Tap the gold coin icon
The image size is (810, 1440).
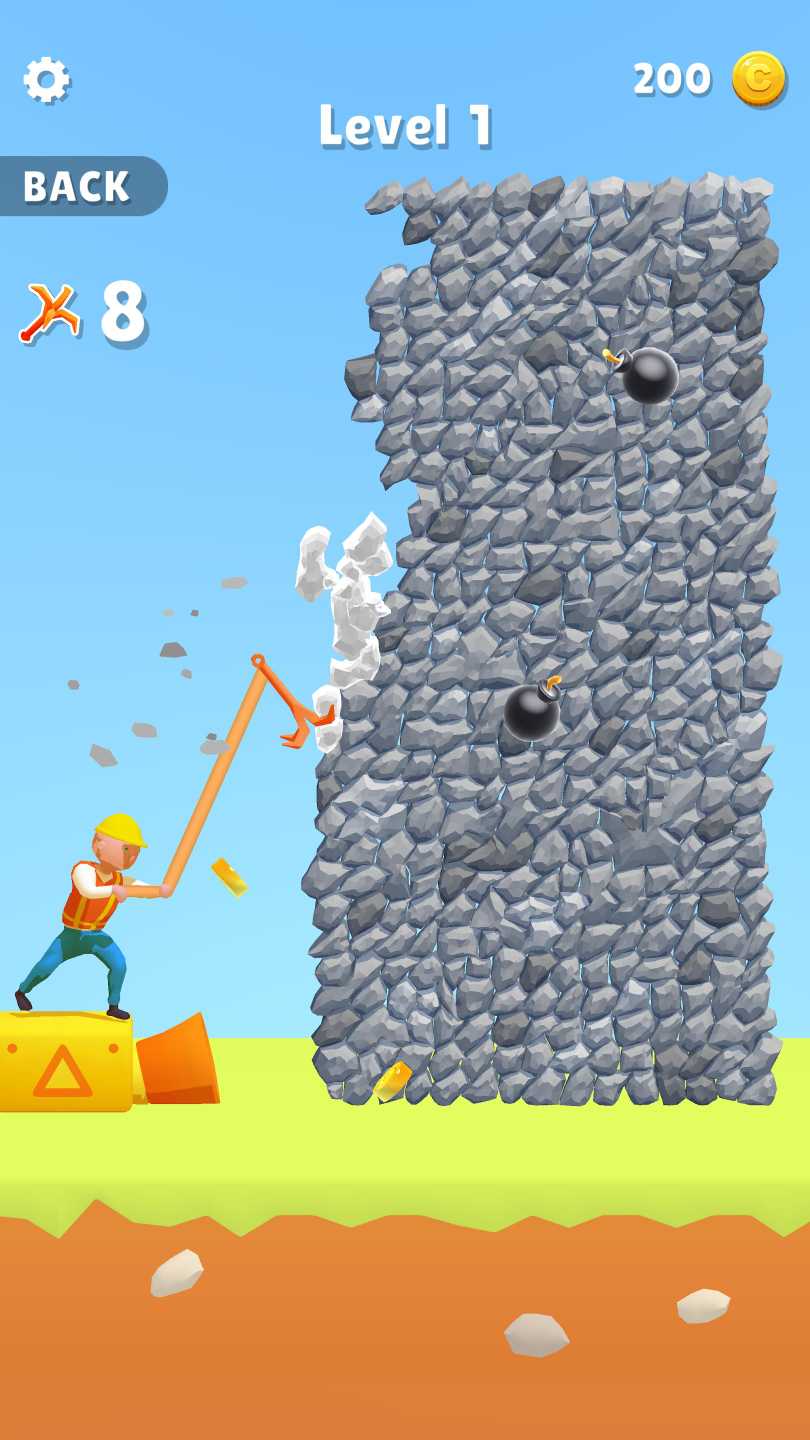(758, 78)
